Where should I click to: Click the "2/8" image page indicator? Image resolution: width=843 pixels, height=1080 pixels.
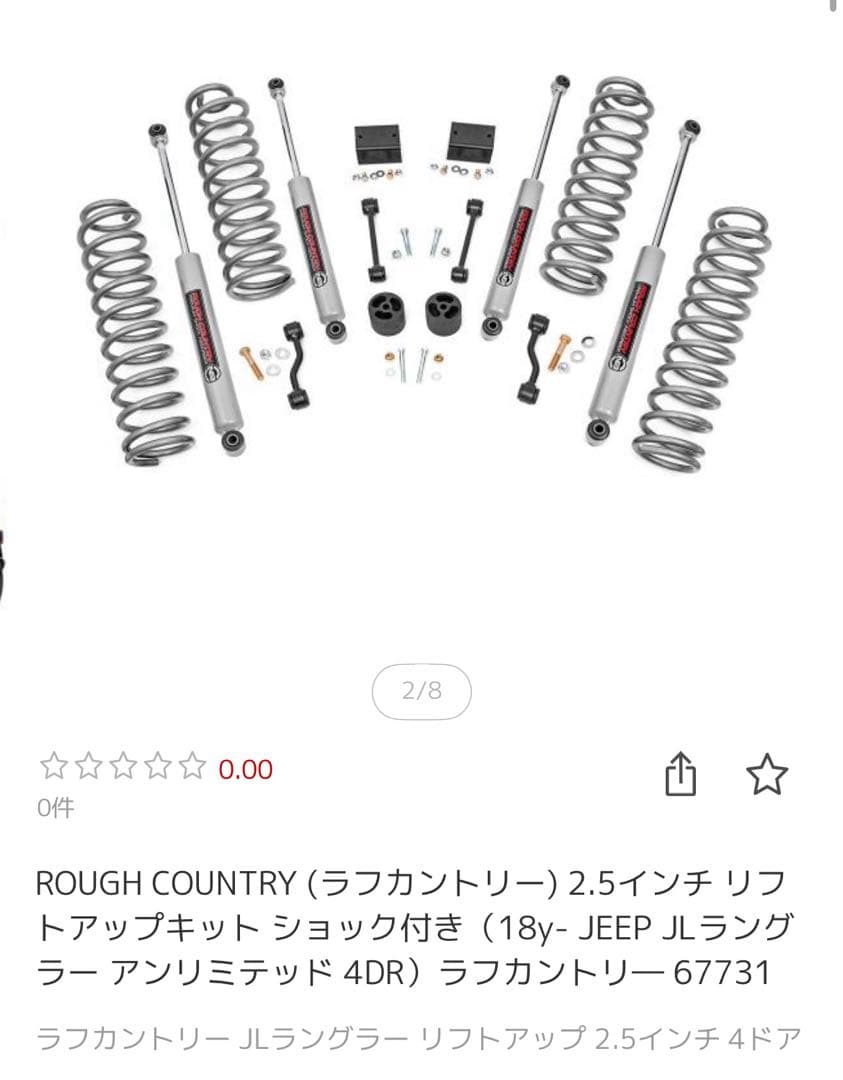pyautogui.click(x=421, y=691)
